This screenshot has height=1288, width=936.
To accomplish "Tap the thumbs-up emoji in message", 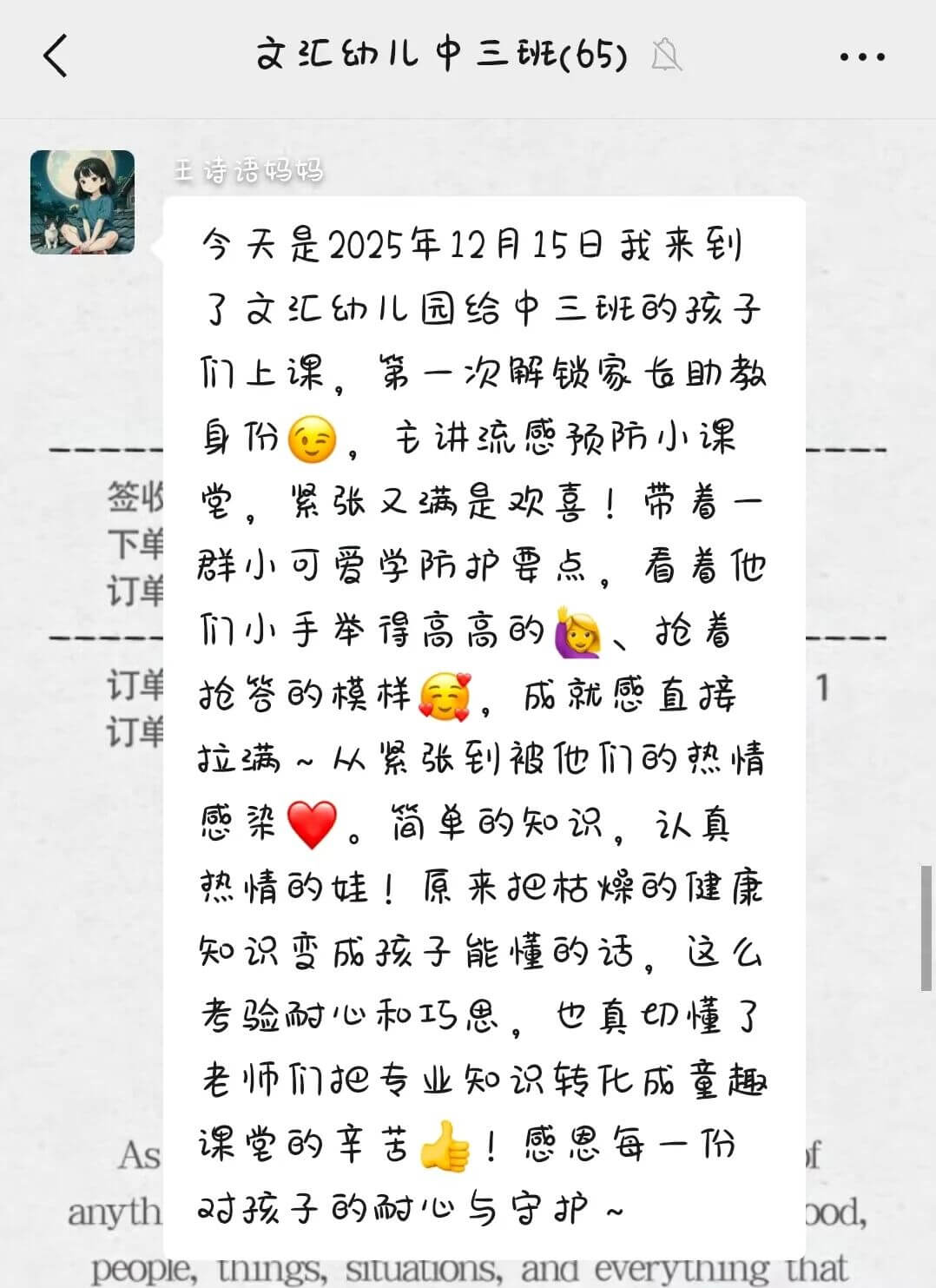I will click(x=445, y=1146).
